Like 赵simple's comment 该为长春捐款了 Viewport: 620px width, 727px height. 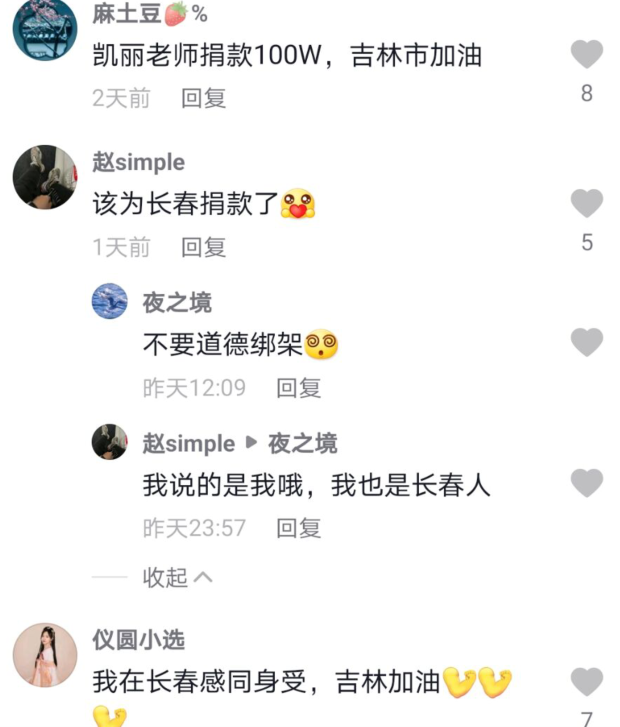point(586,203)
